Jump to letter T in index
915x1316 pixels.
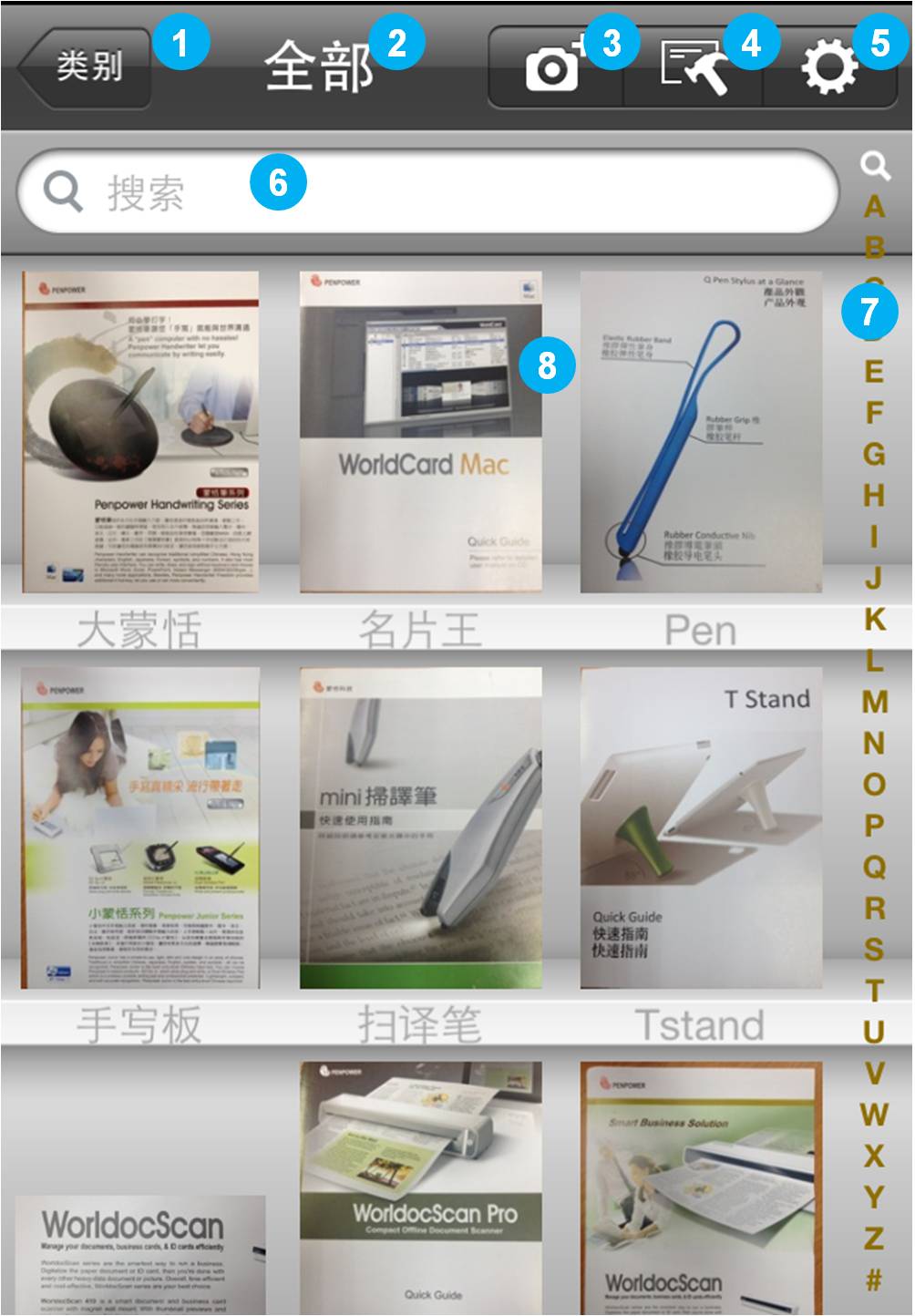[x=874, y=991]
